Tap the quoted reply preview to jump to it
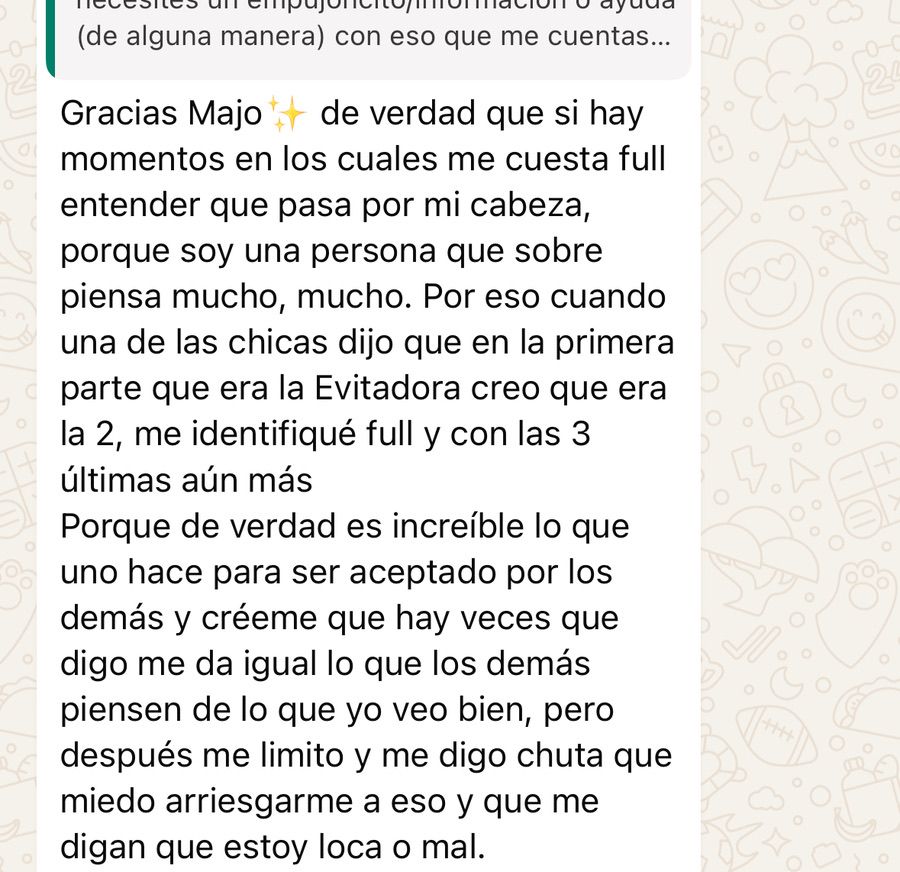This screenshot has width=900, height=872. [368, 38]
